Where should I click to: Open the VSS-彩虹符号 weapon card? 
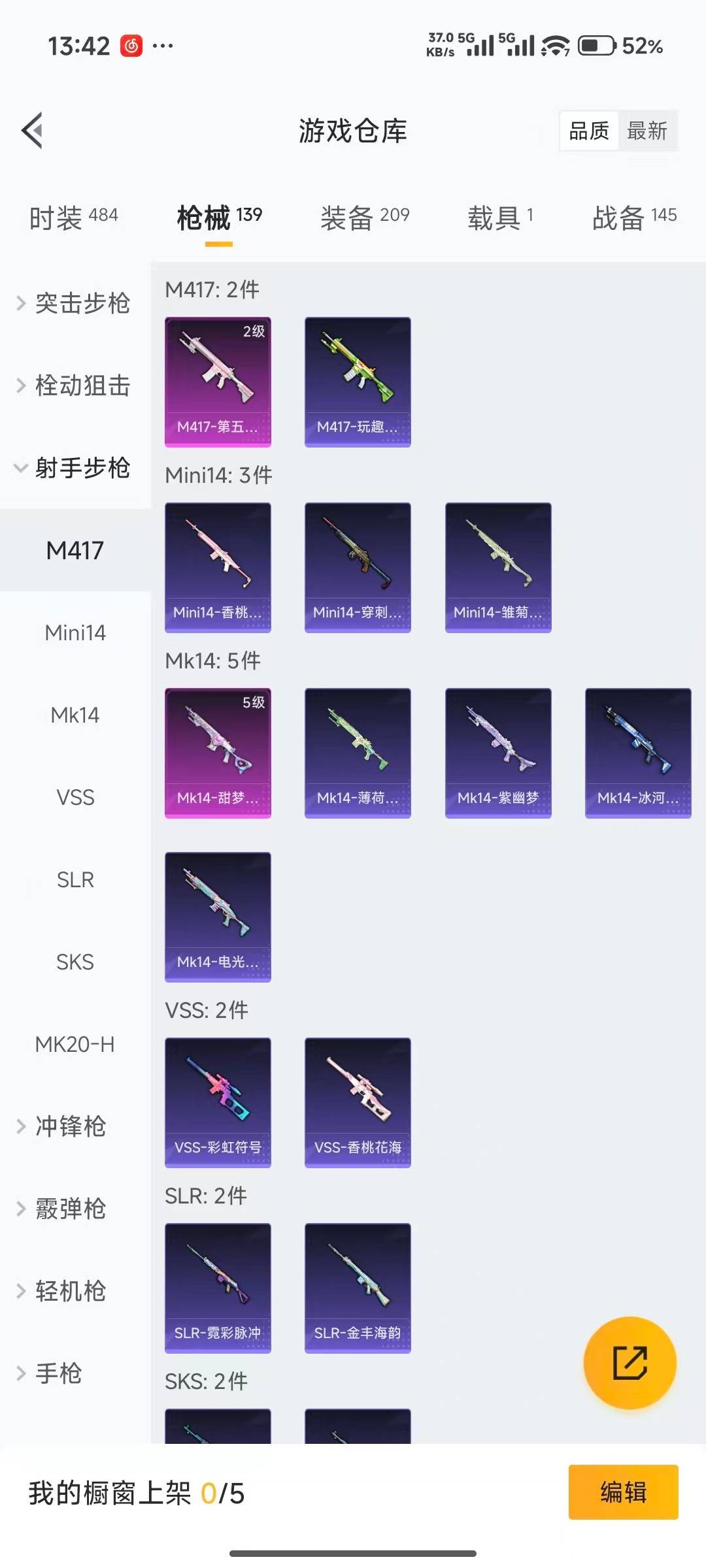click(218, 1101)
